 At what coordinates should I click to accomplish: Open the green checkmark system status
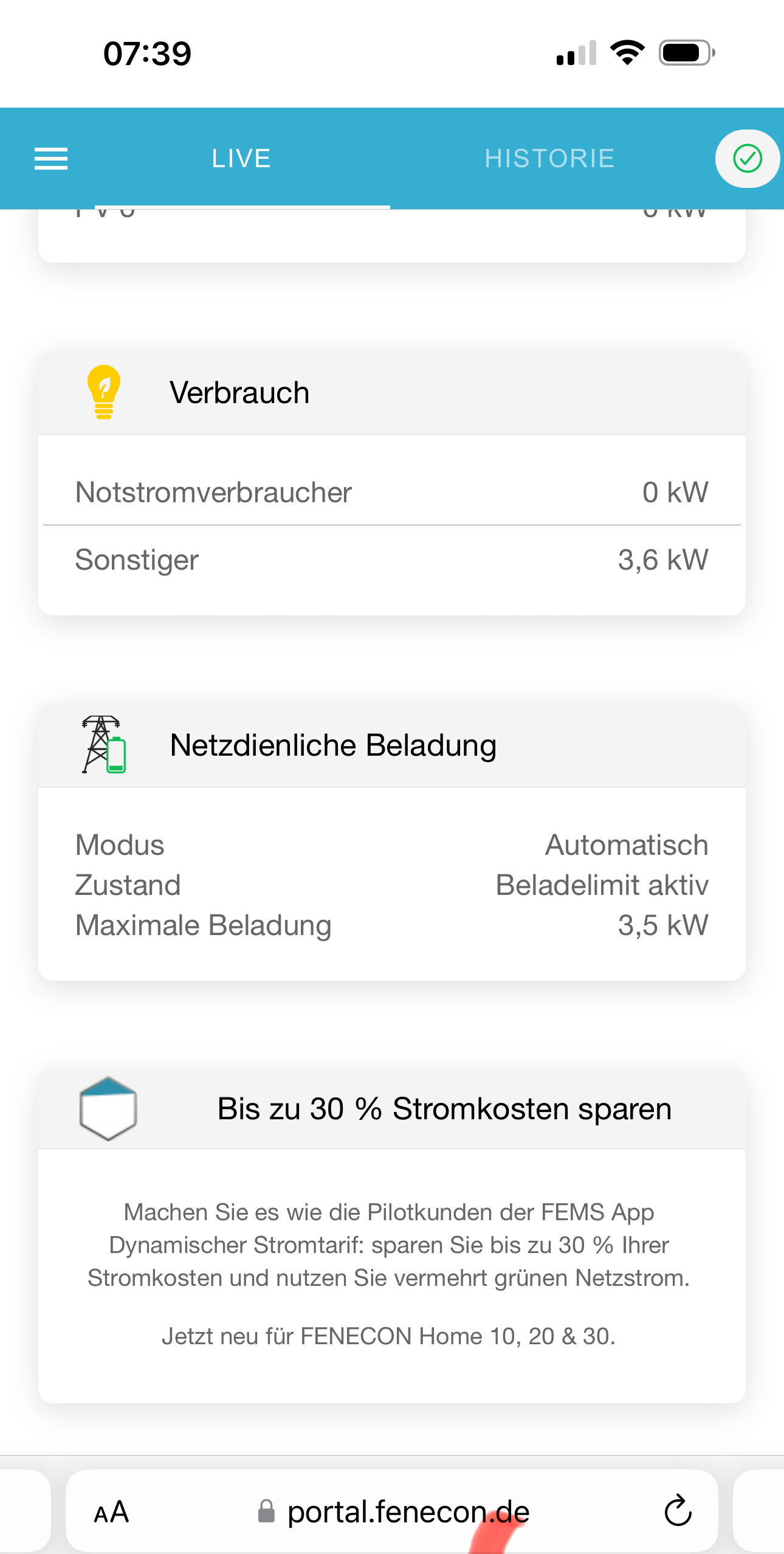pos(747,159)
